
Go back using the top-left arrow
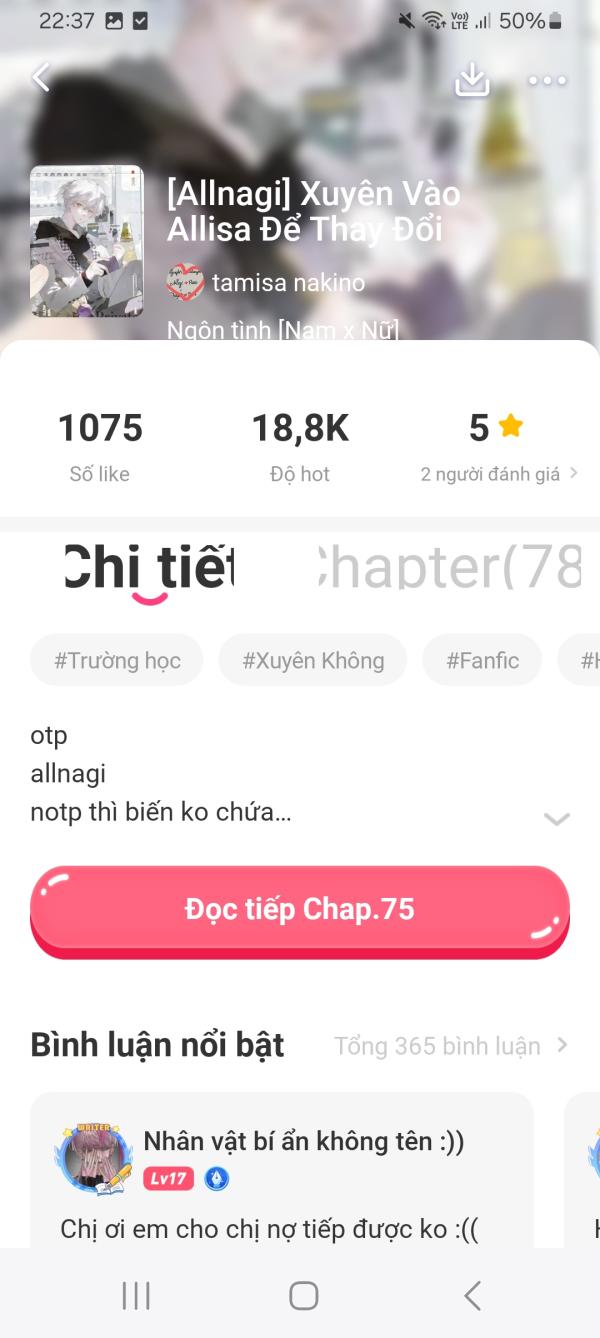tap(40, 78)
